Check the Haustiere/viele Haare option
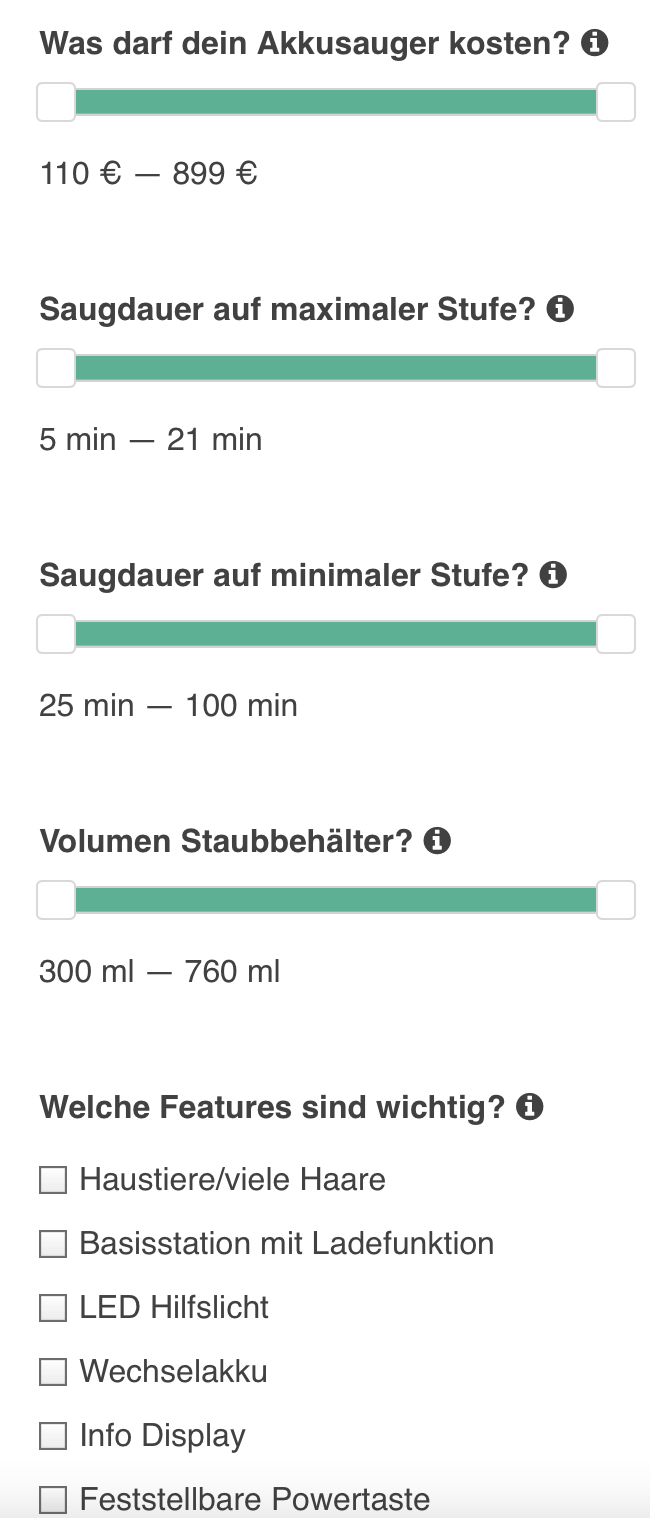The image size is (650, 1518). (53, 1180)
